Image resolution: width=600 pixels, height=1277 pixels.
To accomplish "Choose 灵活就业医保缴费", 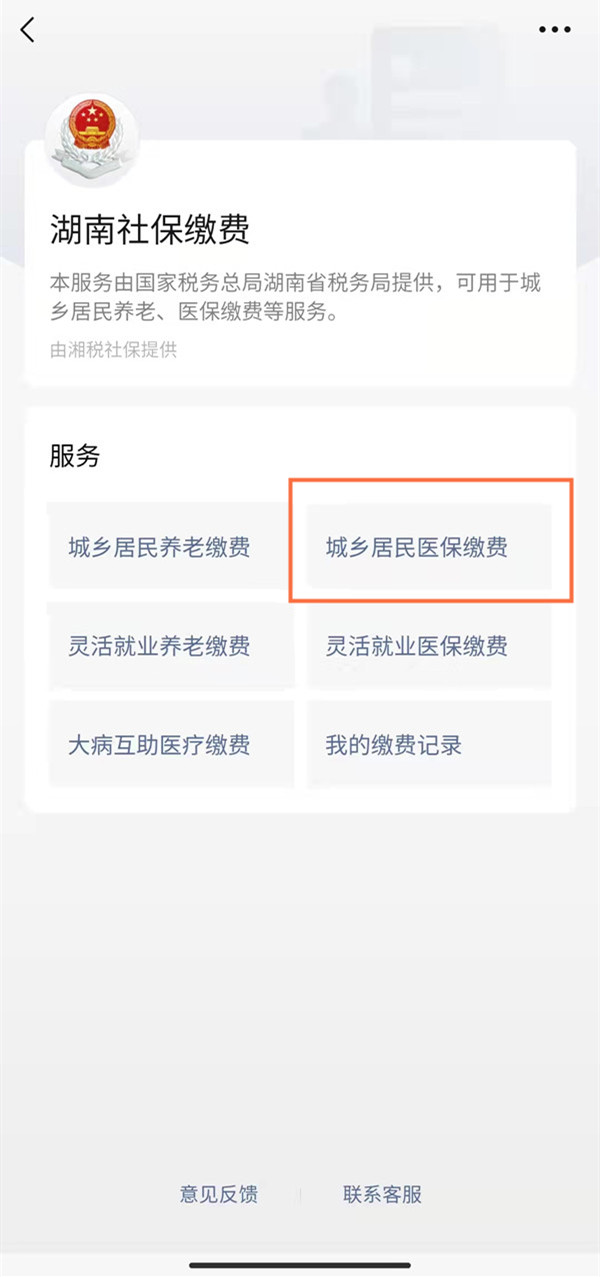I will coord(429,646).
